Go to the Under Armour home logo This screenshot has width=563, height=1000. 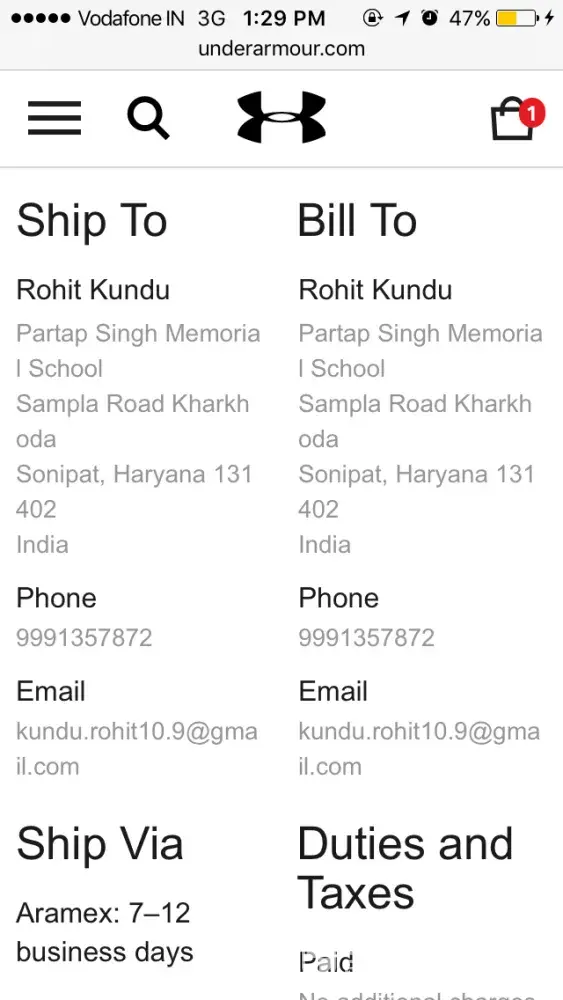pyautogui.click(x=282, y=117)
